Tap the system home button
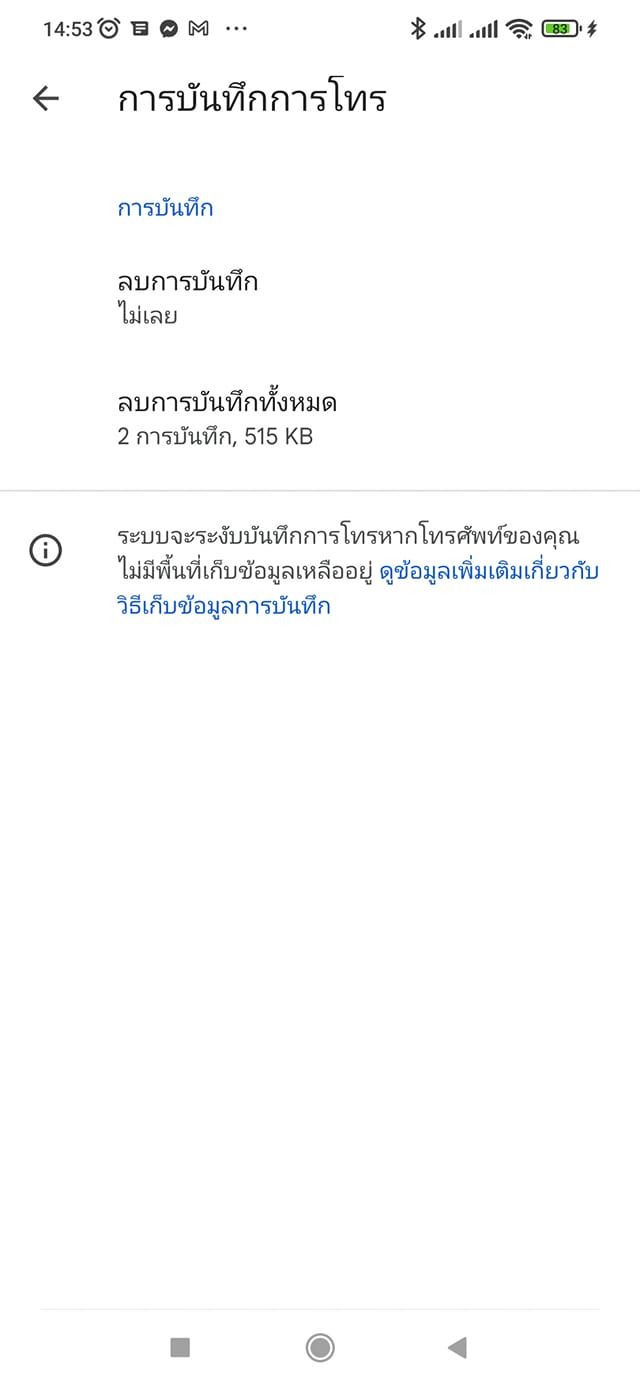The height and width of the screenshot is (1386, 640). click(x=320, y=1348)
